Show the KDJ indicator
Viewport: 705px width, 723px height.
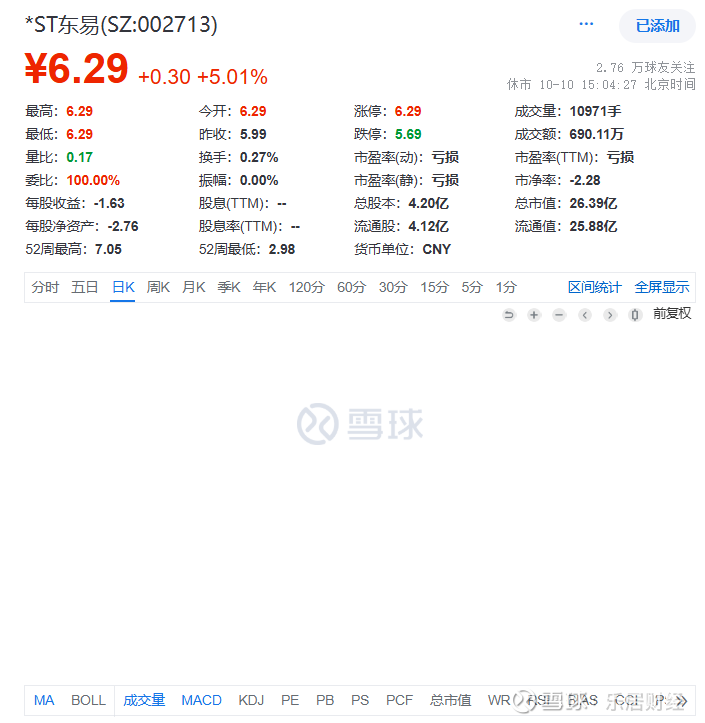pos(251,700)
